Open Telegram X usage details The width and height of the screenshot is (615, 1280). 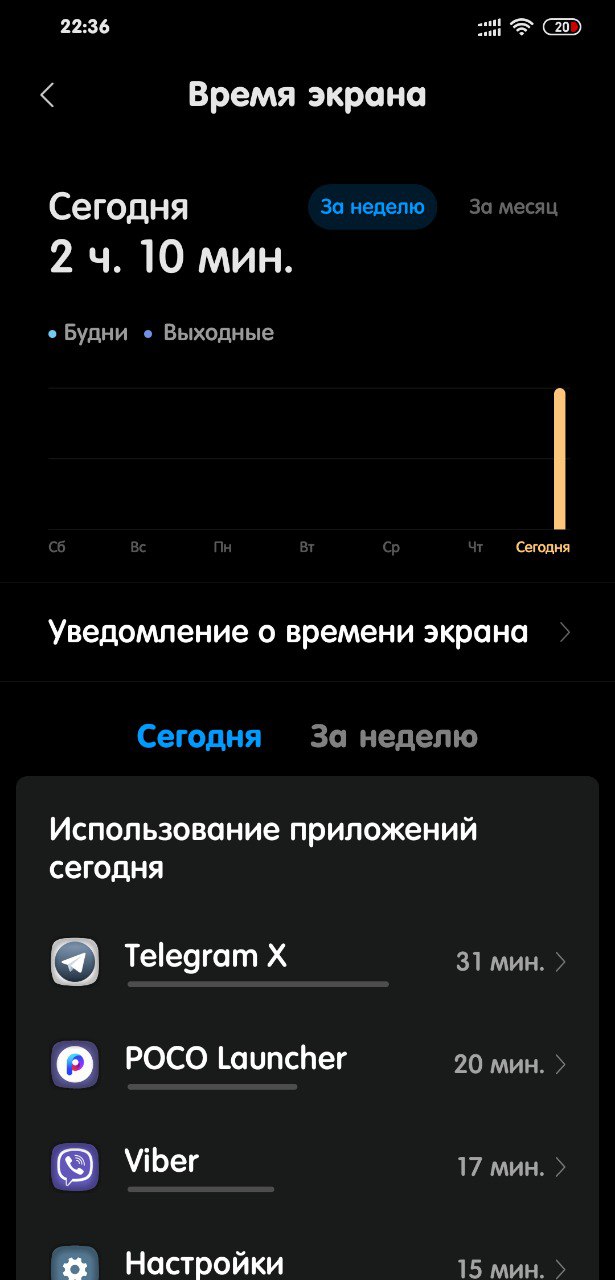307,962
